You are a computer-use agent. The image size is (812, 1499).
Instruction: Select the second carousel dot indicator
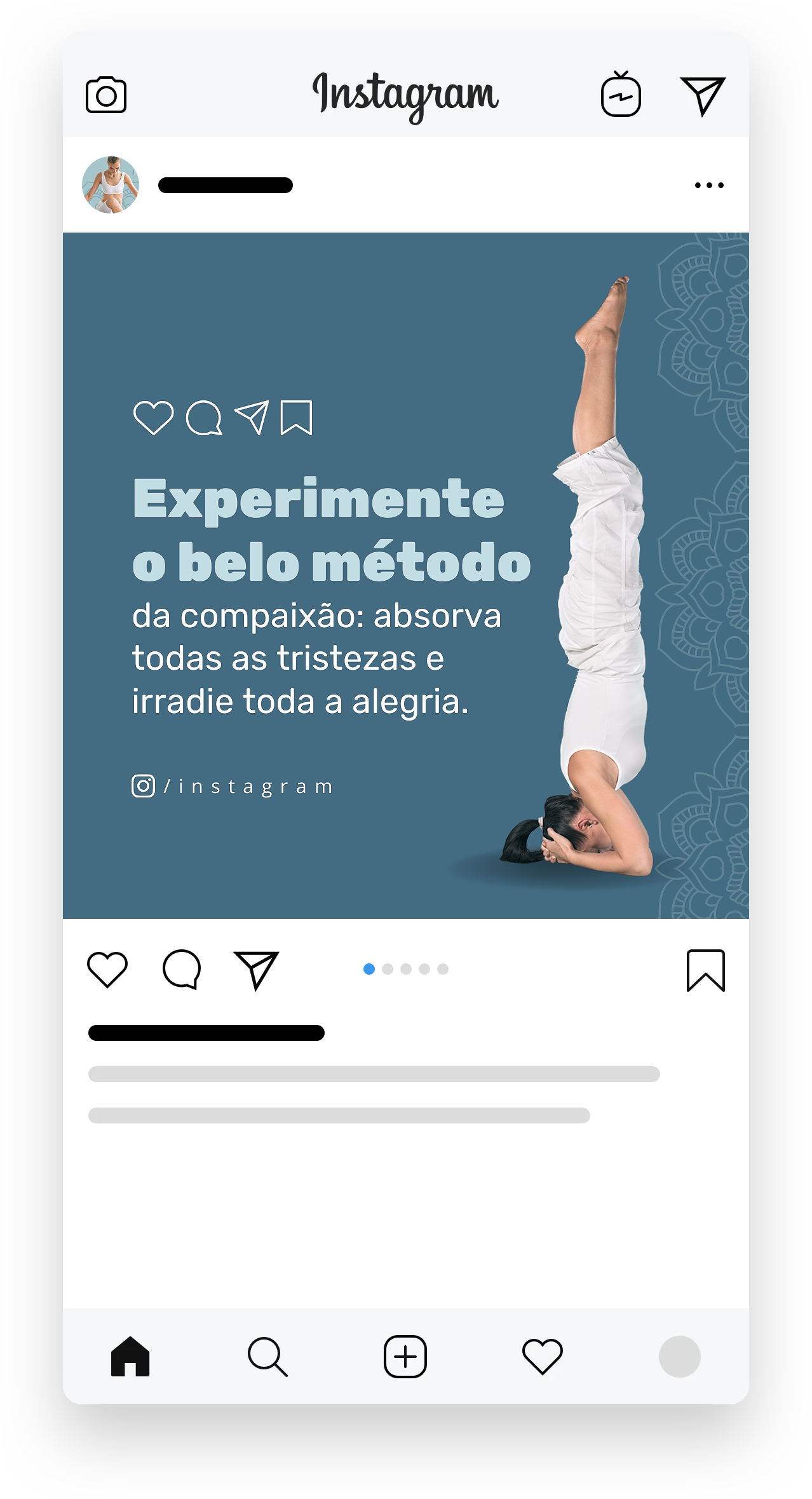coord(386,968)
